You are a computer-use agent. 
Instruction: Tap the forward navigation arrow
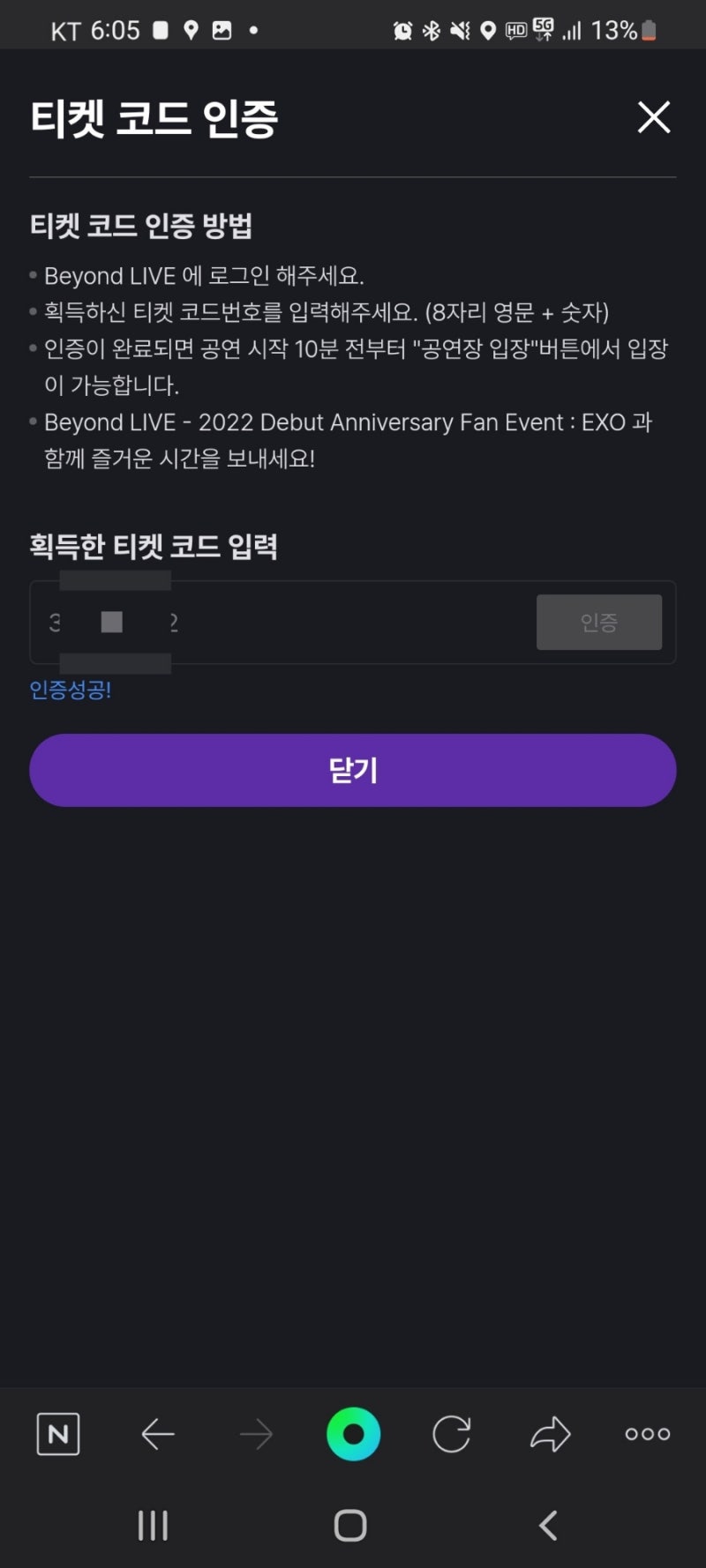[x=255, y=1434]
